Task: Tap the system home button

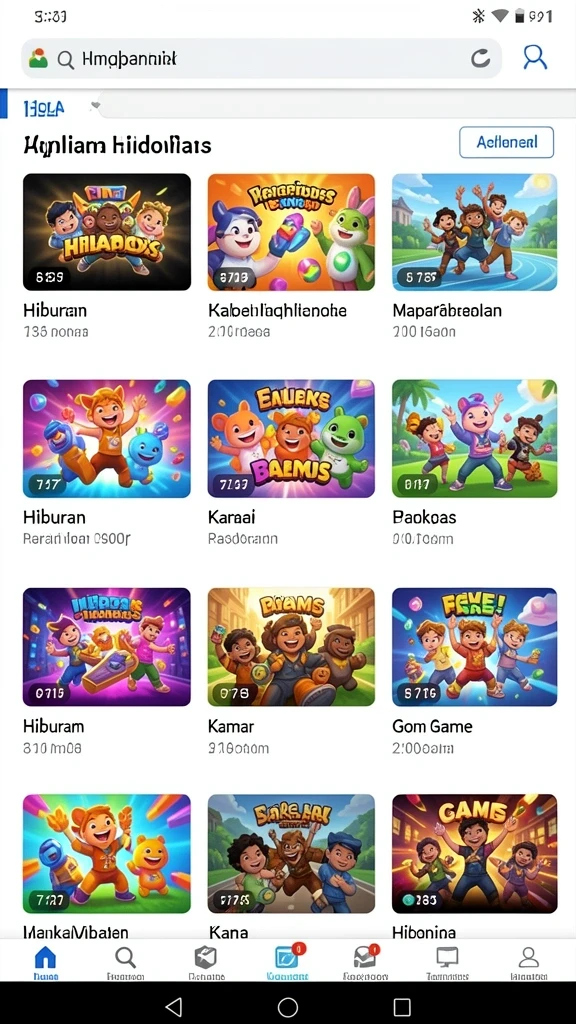Action: pyautogui.click(x=288, y=1006)
